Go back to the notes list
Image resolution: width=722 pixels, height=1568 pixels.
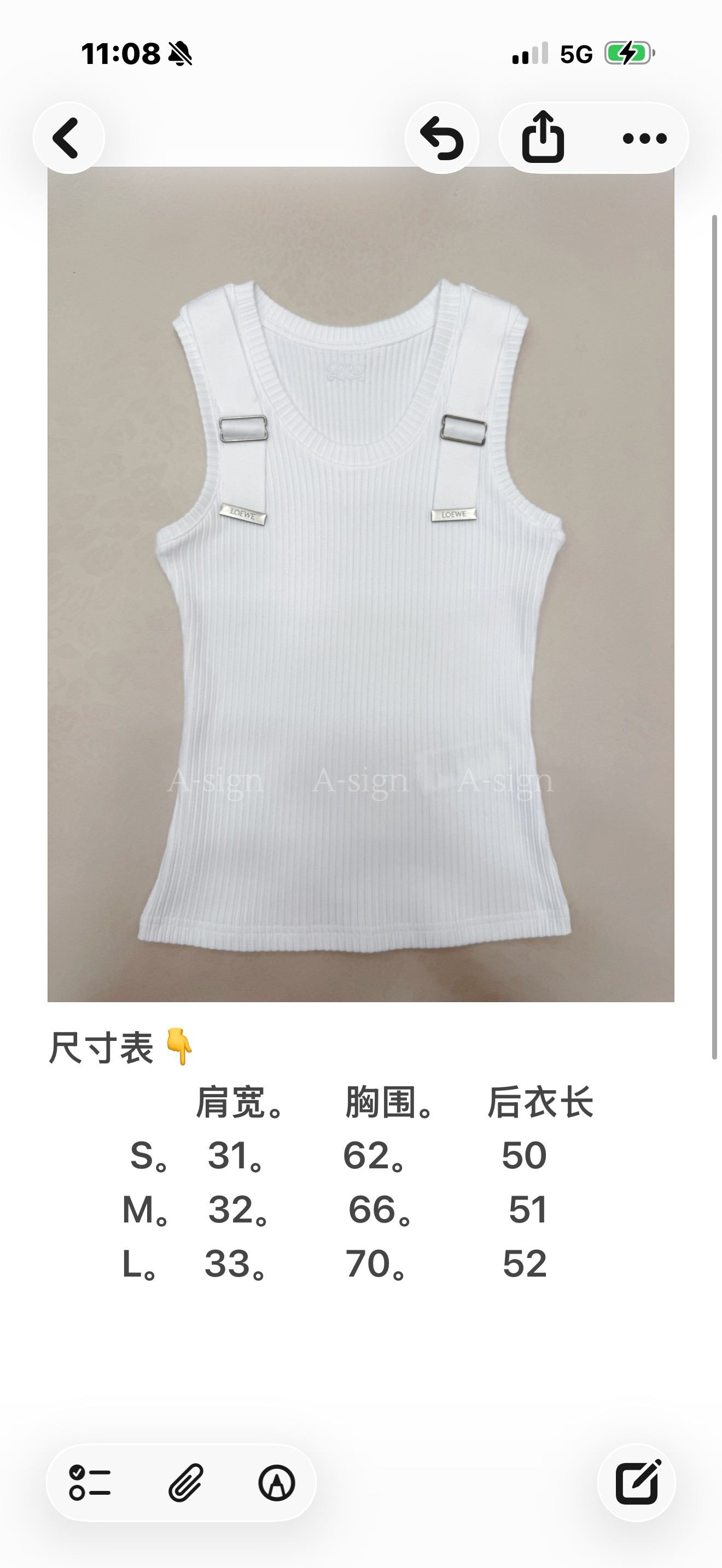tap(69, 138)
